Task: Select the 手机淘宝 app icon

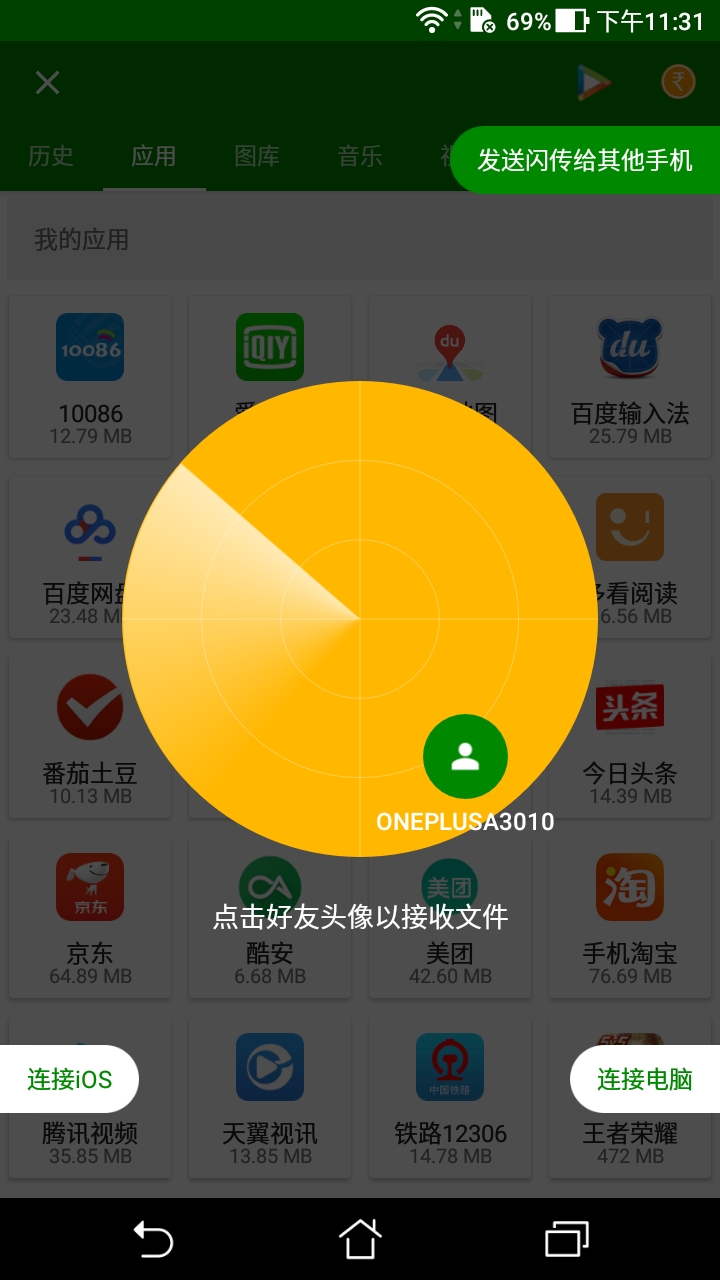Action: [630, 887]
